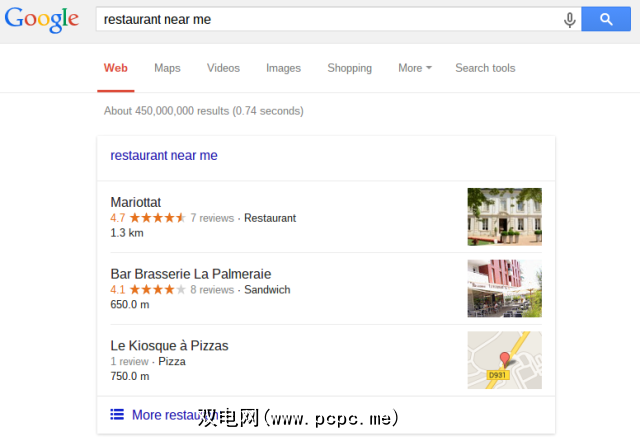Go to Google home via the logo
640x441 pixels.
pos(42,20)
